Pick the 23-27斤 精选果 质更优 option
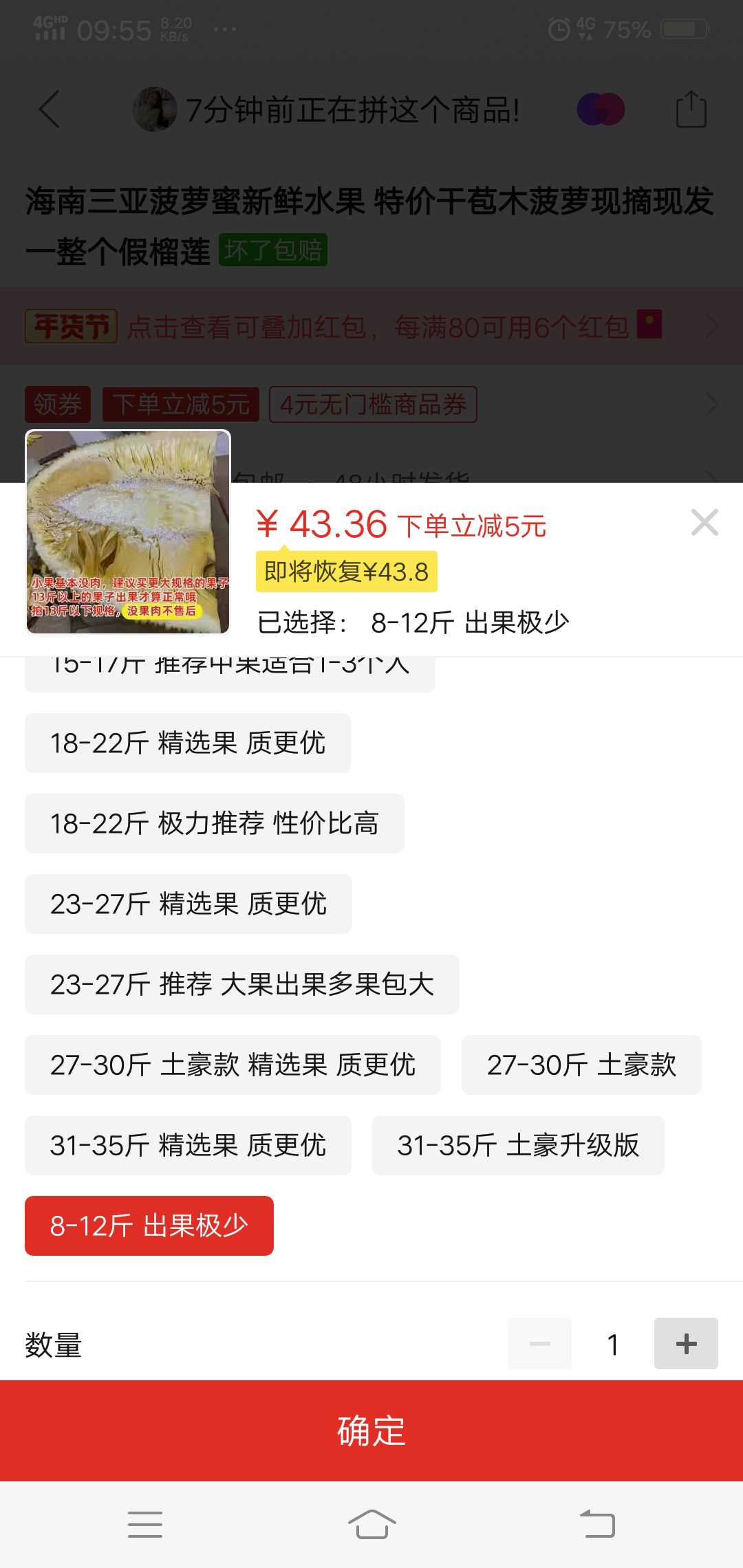 [x=189, y=904]
